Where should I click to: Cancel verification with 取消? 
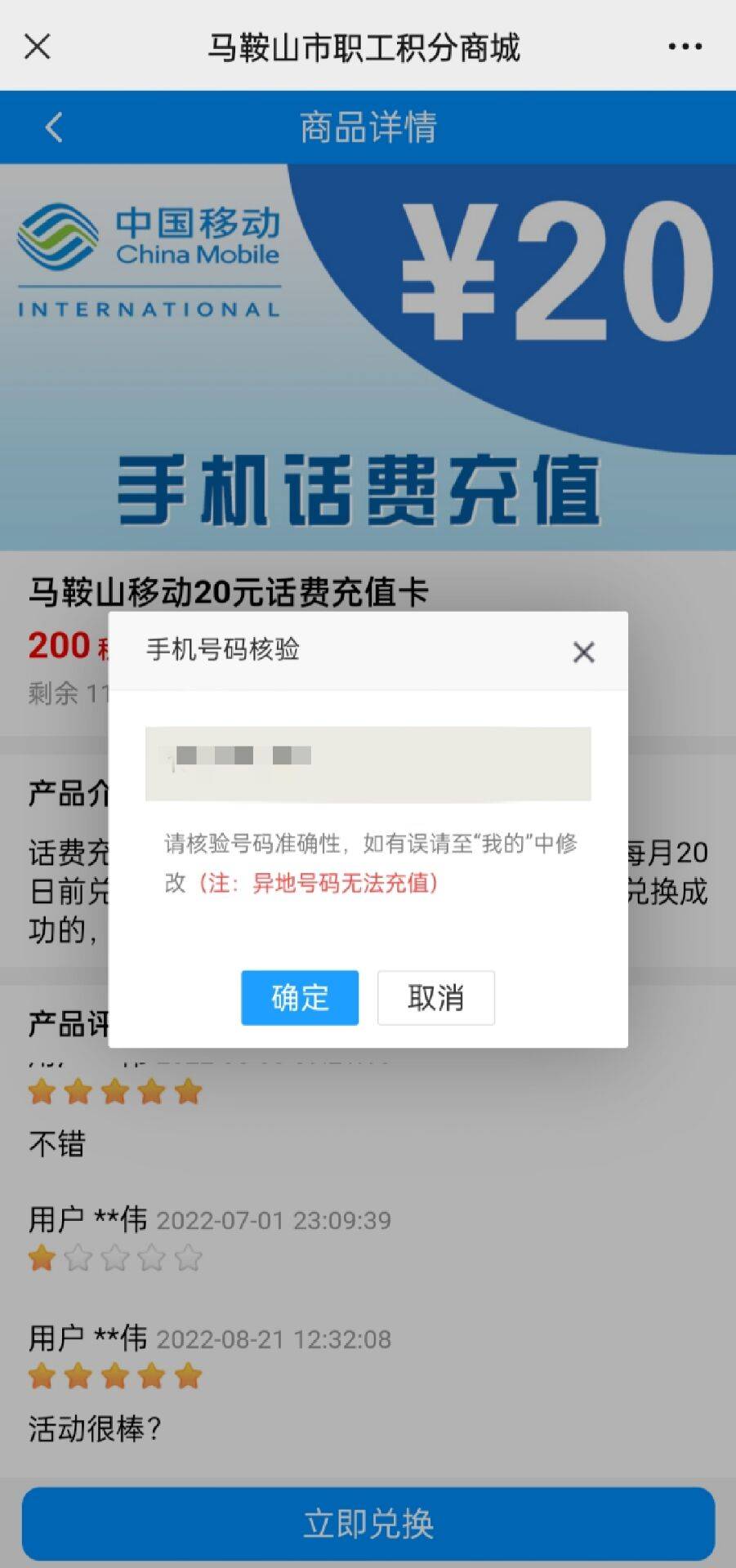(x=435, y=997)
